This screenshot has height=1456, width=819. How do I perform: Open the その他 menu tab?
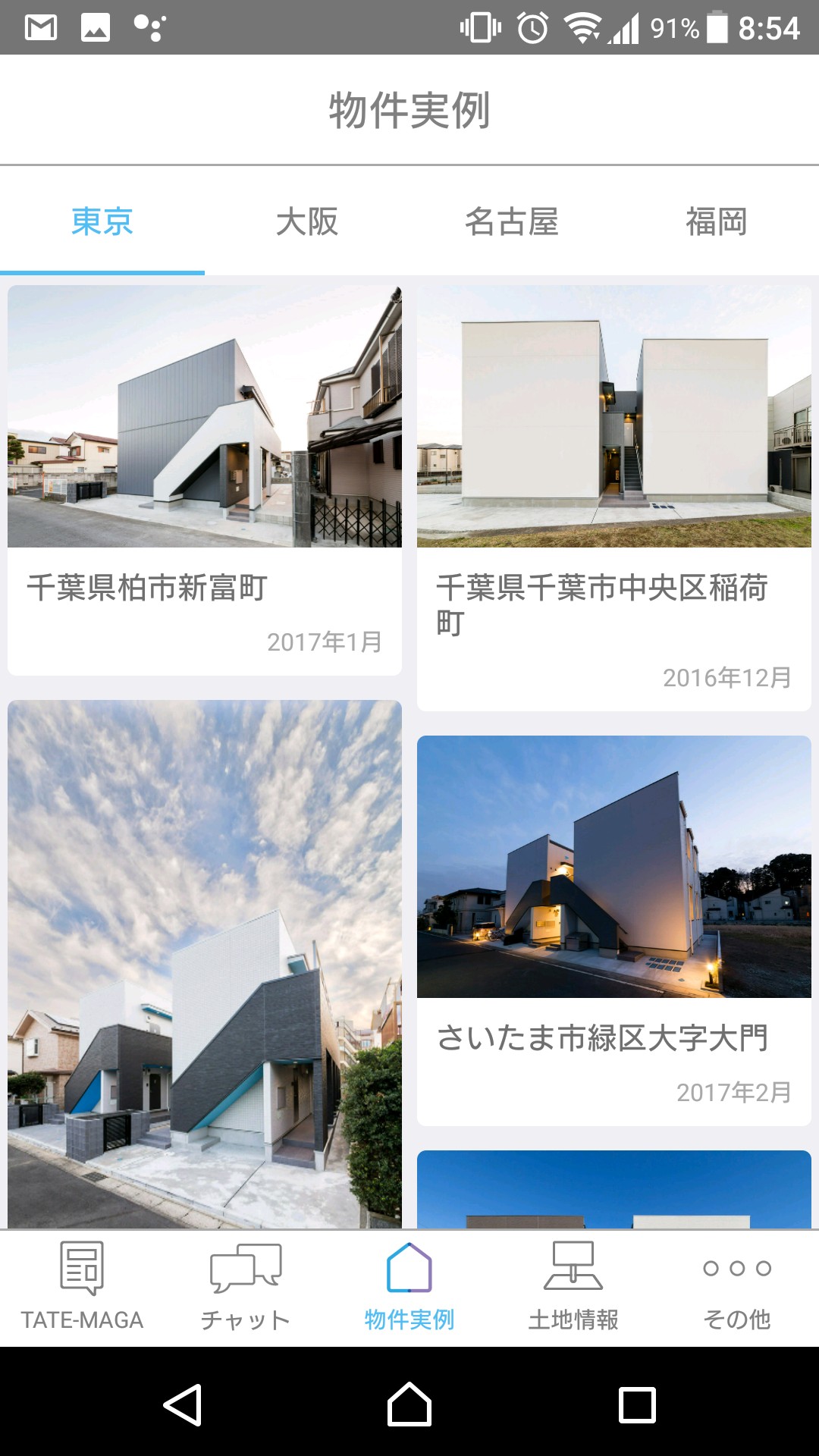point(737,1288)
